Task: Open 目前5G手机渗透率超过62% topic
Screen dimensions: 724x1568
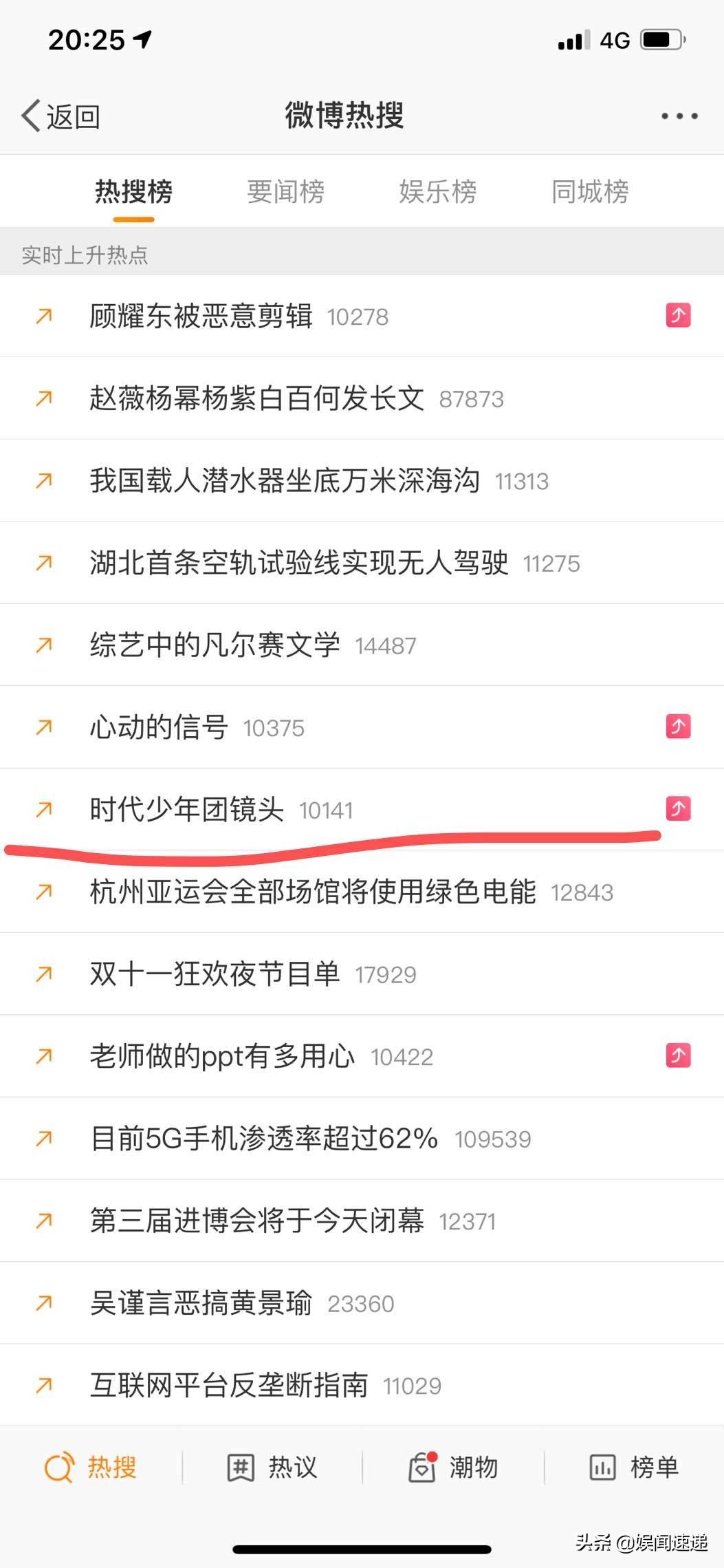Action: (263, 1138)
